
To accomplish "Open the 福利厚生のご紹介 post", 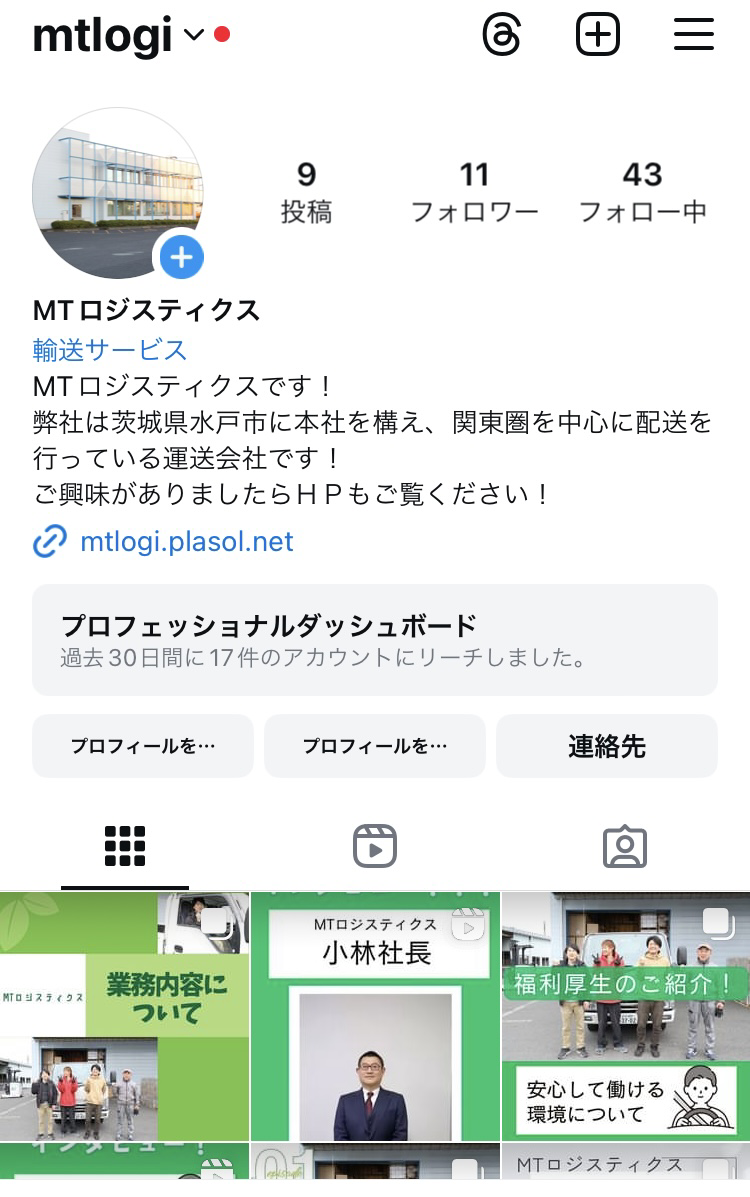I will 626,1015.
